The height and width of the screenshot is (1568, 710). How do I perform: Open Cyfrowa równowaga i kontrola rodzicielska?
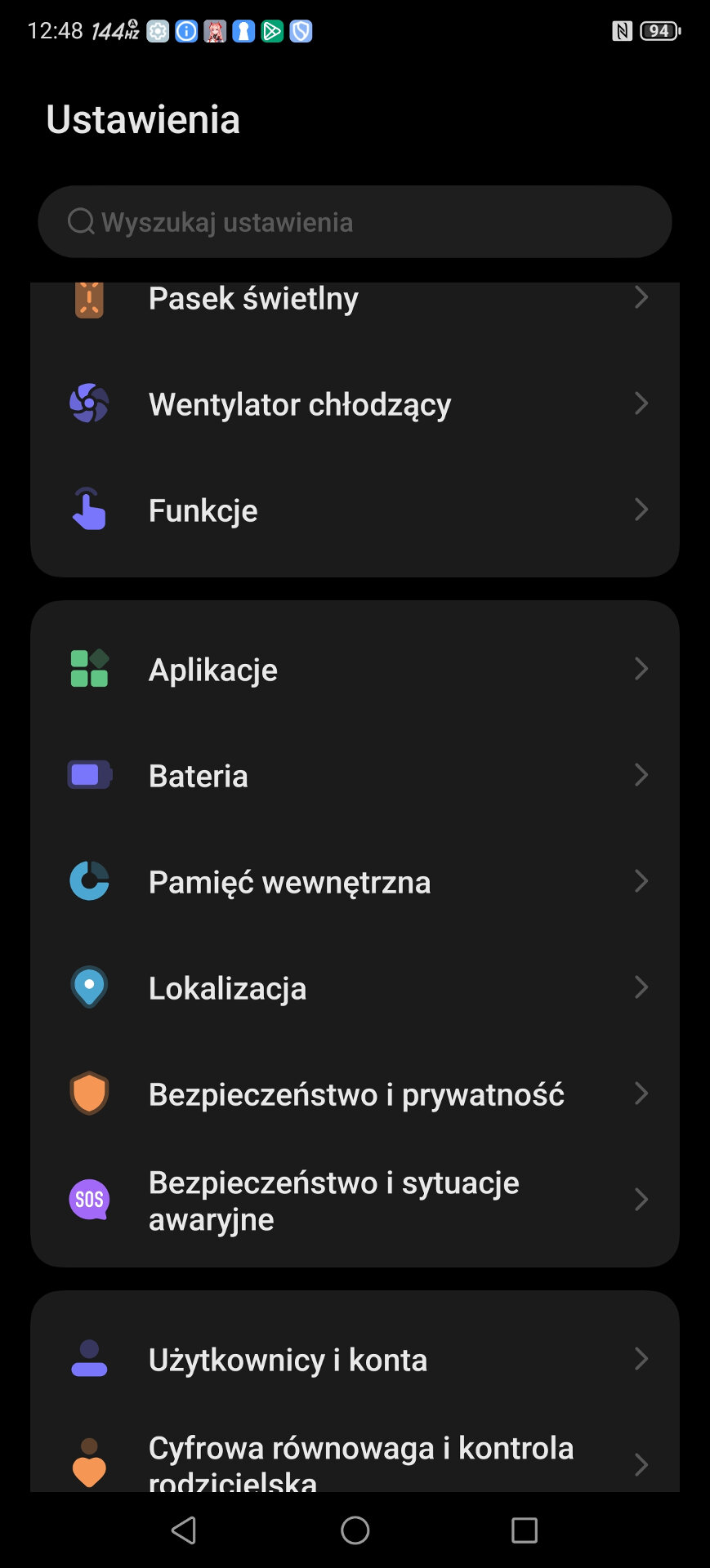tap(355, 1462)
